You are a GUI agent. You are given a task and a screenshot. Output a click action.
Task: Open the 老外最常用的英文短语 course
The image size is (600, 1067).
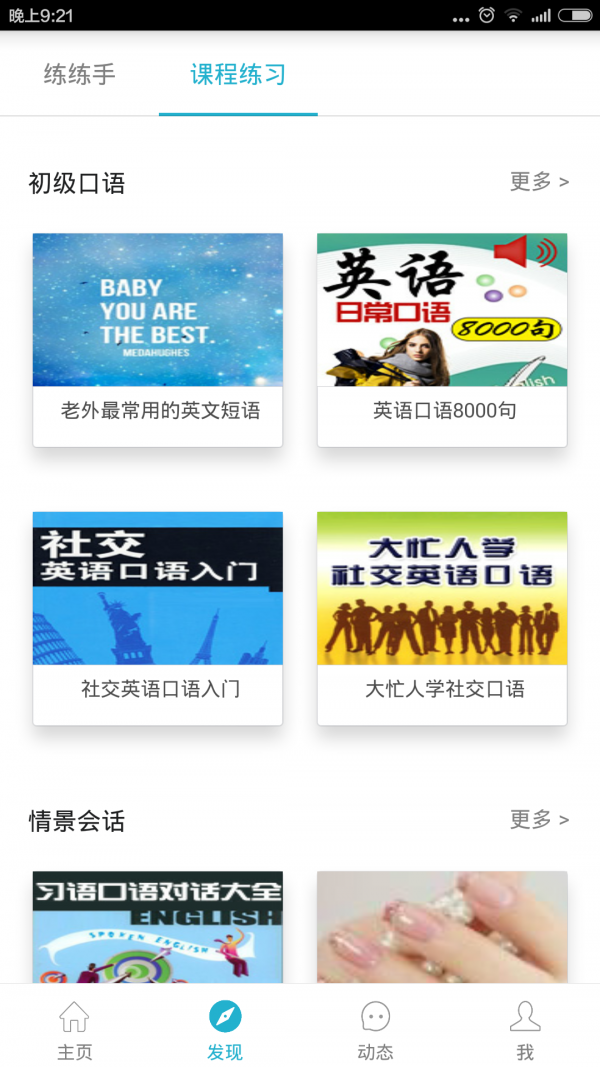pos(158,340)
